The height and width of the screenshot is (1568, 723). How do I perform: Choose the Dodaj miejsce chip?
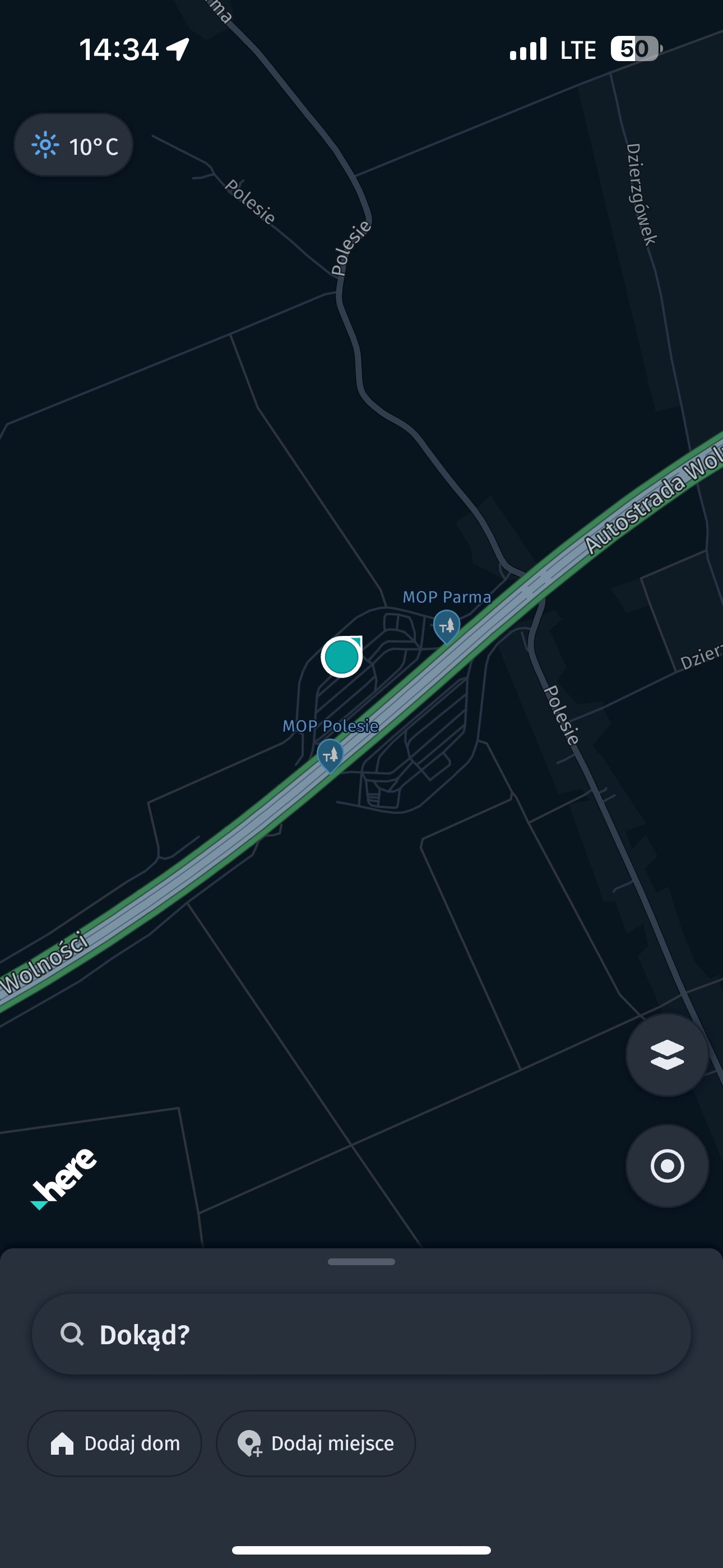tap(316, 1443)
